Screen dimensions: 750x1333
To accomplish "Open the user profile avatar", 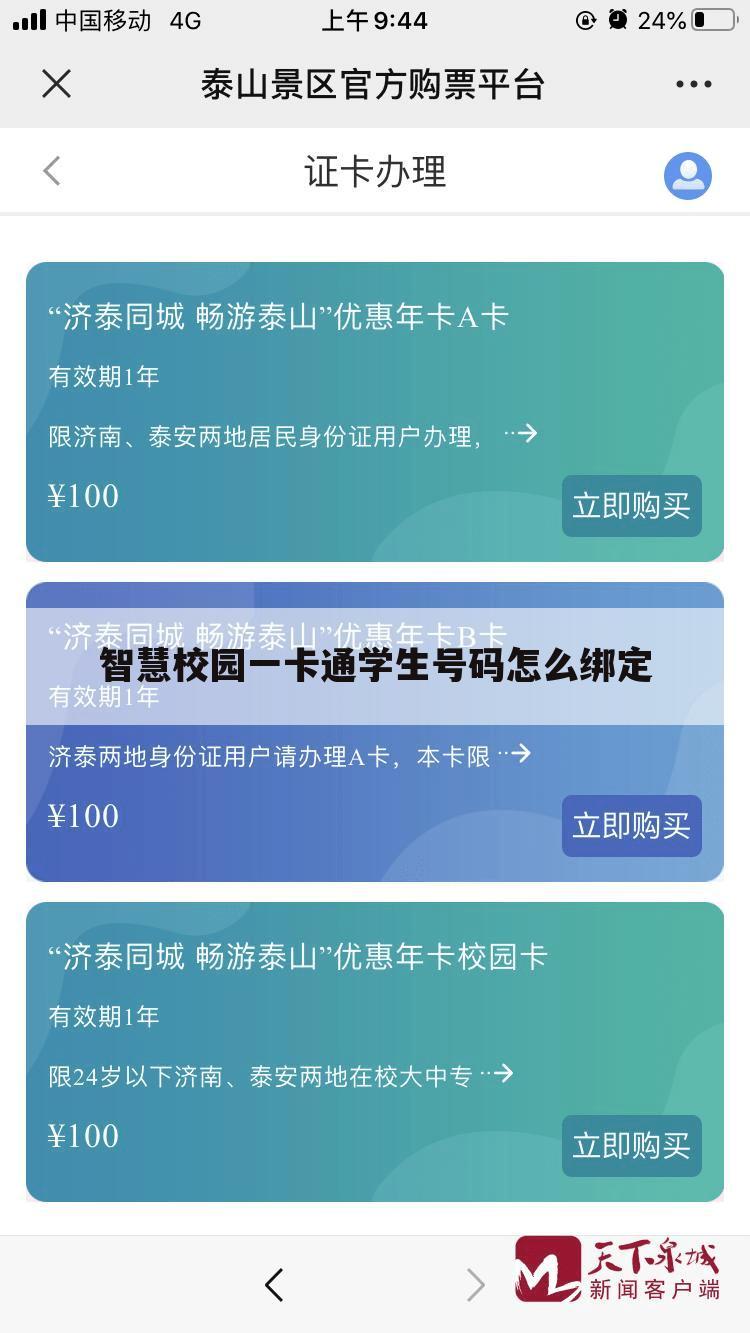I will coord(687,175).
